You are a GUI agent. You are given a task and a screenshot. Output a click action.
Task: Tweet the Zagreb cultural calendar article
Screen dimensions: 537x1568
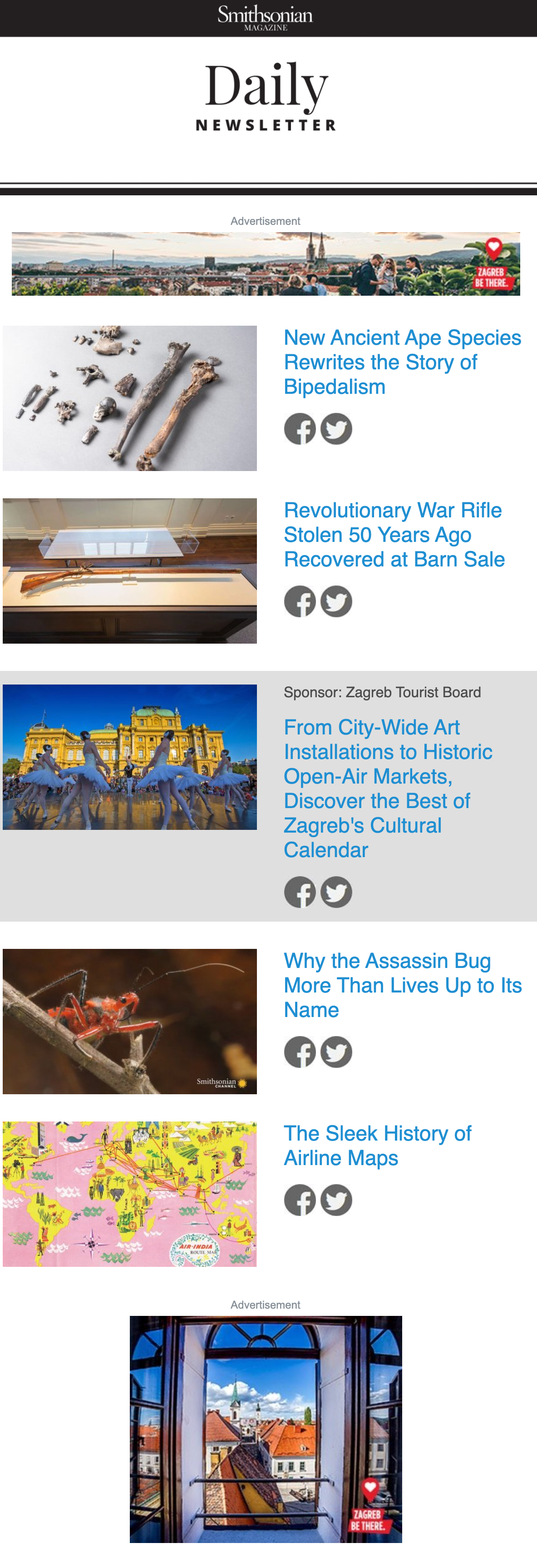336,892
